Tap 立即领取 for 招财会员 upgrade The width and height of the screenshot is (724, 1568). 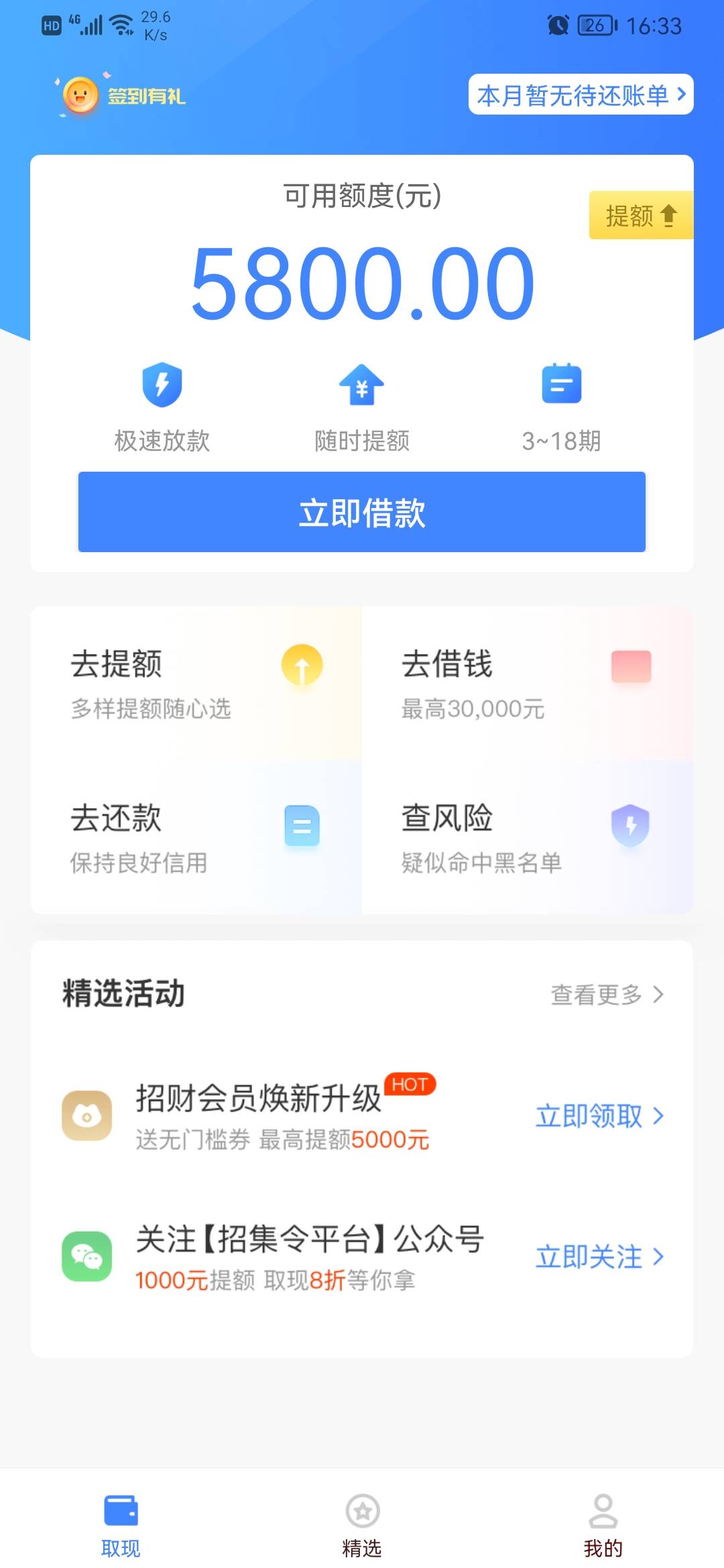point(600,1116)
